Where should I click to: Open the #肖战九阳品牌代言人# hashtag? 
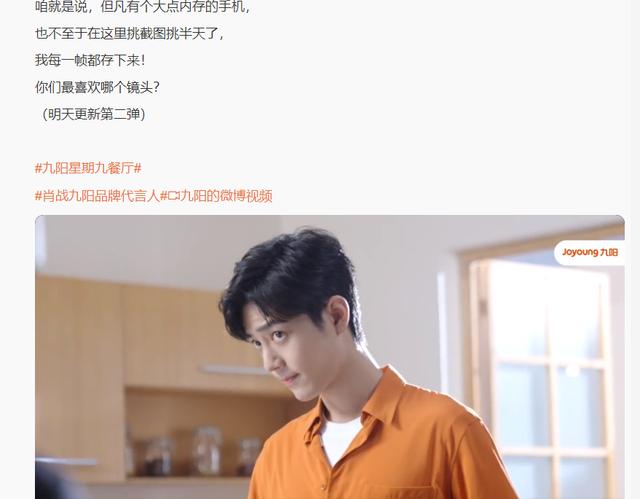tap(98, 196)
